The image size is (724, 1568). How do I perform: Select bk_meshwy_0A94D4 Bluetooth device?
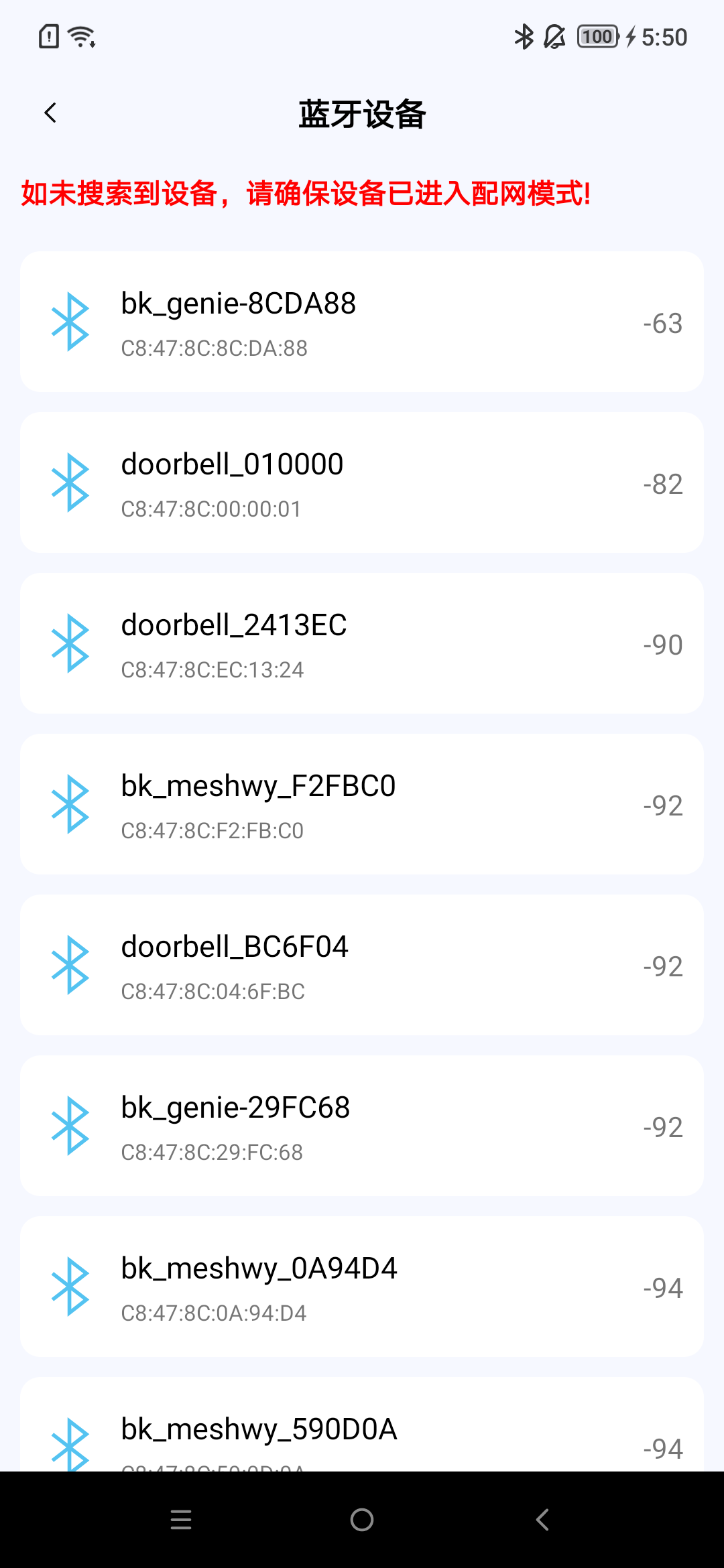tap(362, 1287)
